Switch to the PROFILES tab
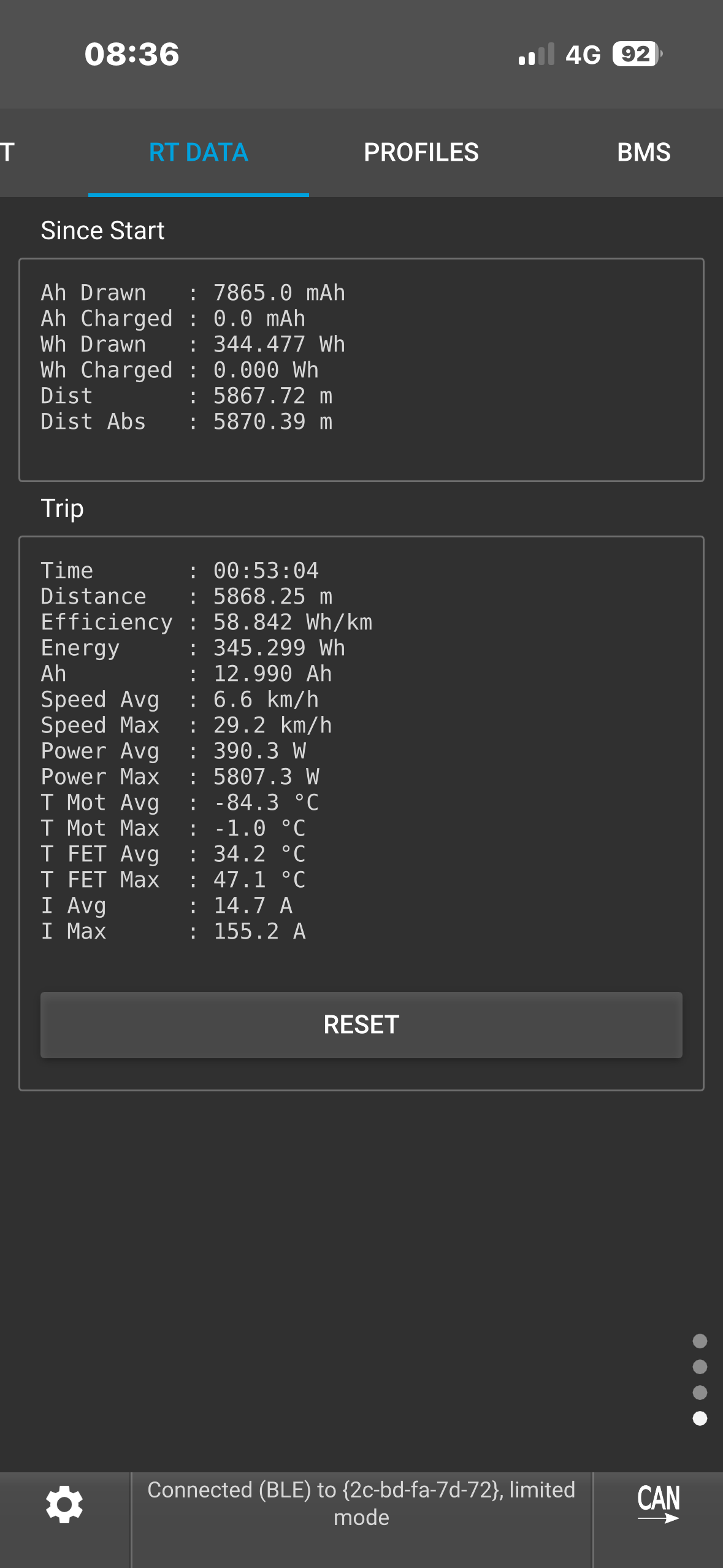The width and height of the screenshot is (723, 1568). click(421, 152)
